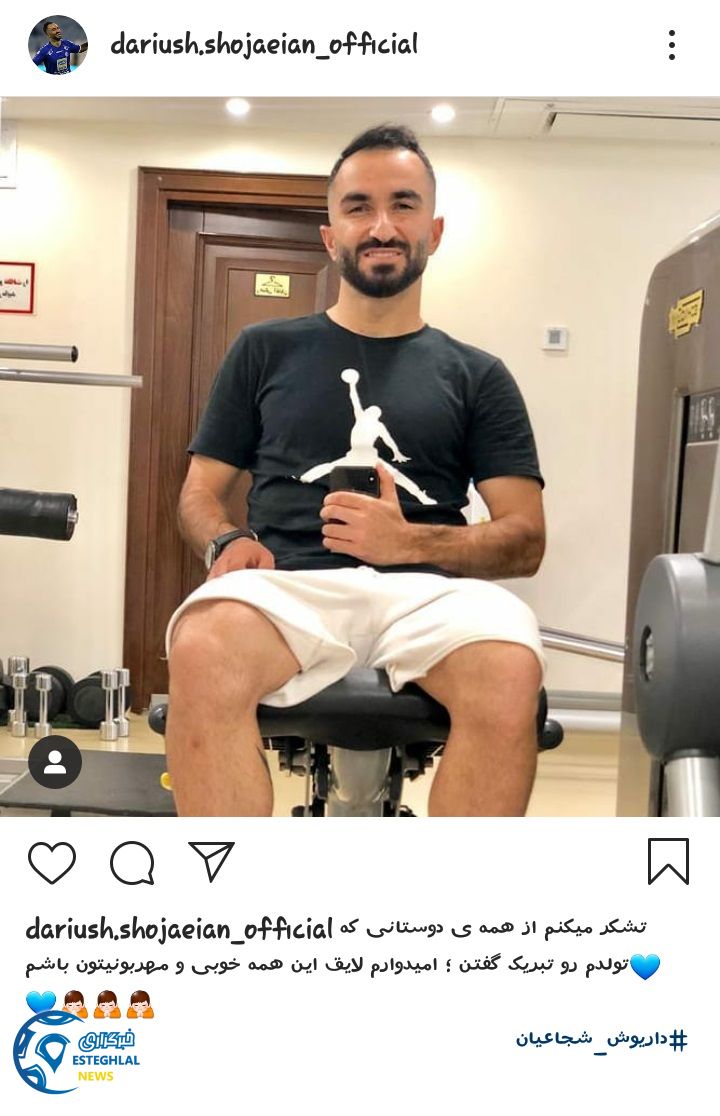Like this post with the heart icon

(x=52, y=862)
